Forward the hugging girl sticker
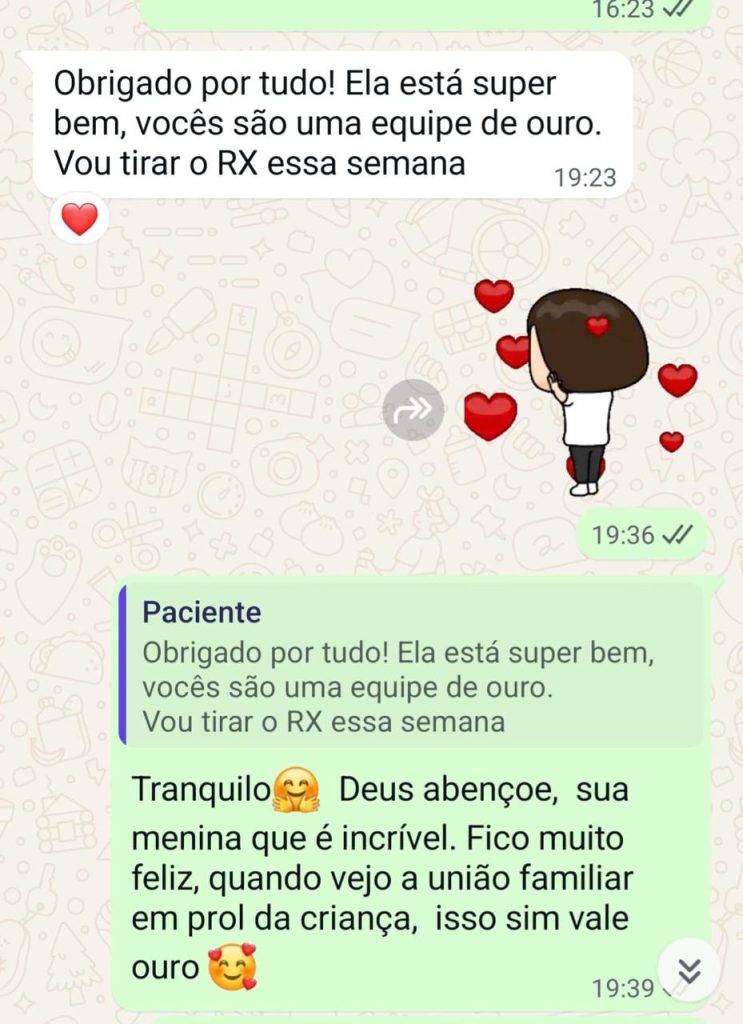This screenshot has height=1024, width=743. 413,410
